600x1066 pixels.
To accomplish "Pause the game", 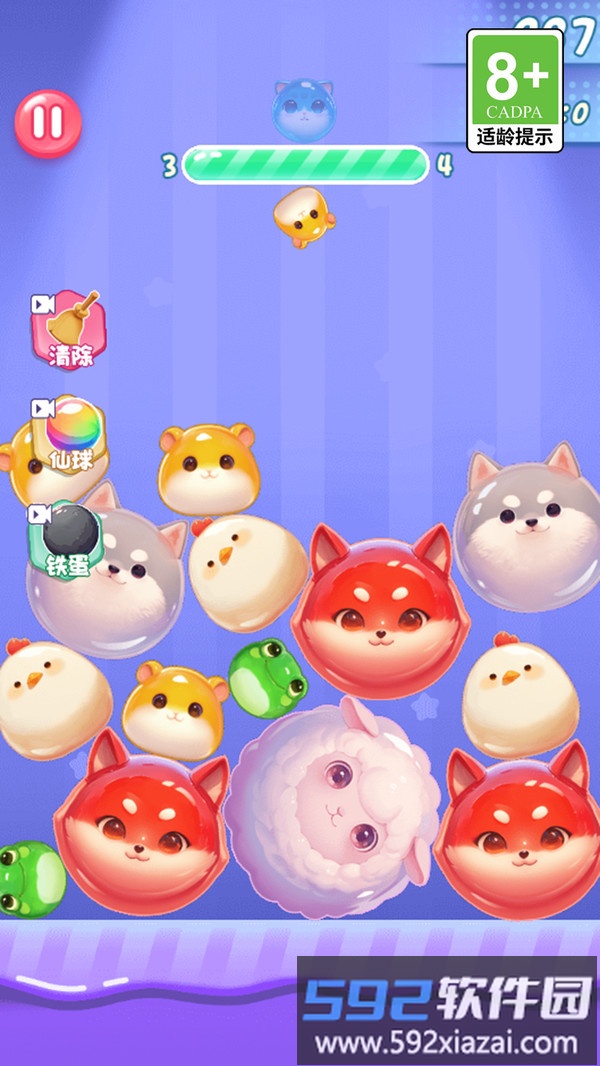I will coord(47,122).
